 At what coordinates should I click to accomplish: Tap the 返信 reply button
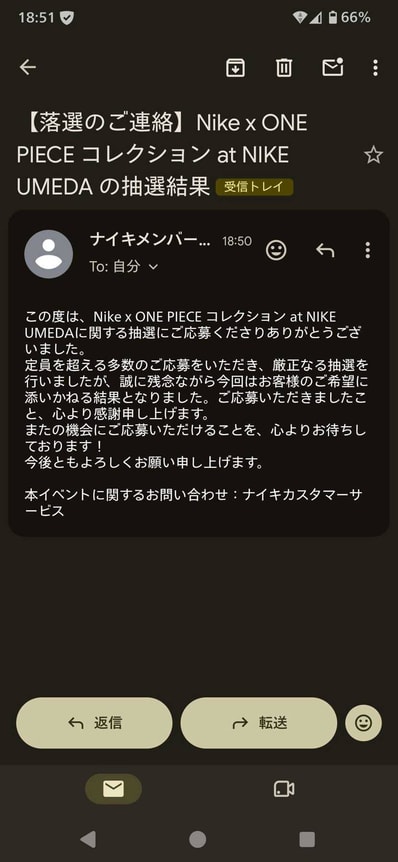tap(94, 723)
